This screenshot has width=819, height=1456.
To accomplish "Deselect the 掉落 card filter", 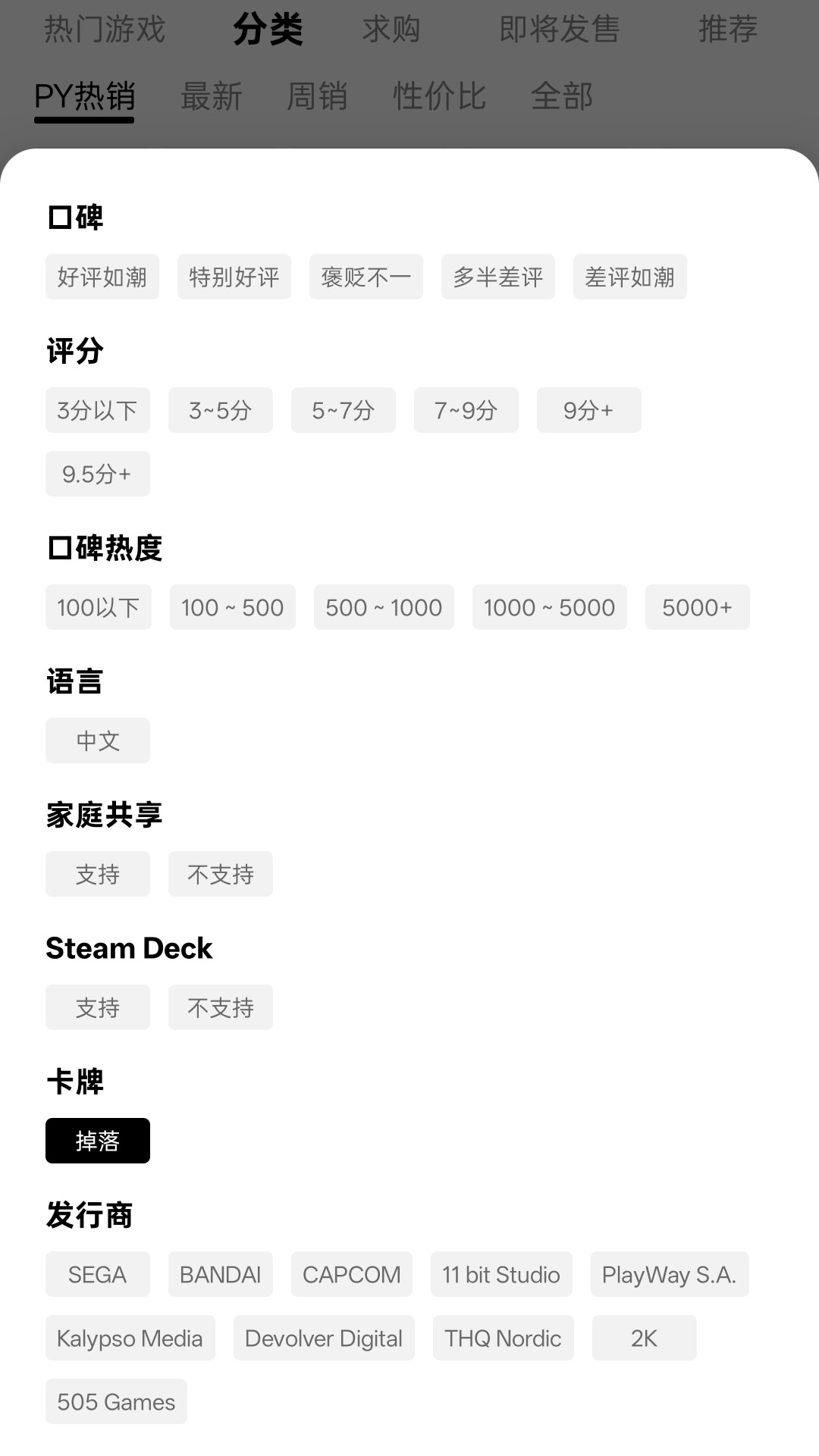I will tap(98, 1141).
